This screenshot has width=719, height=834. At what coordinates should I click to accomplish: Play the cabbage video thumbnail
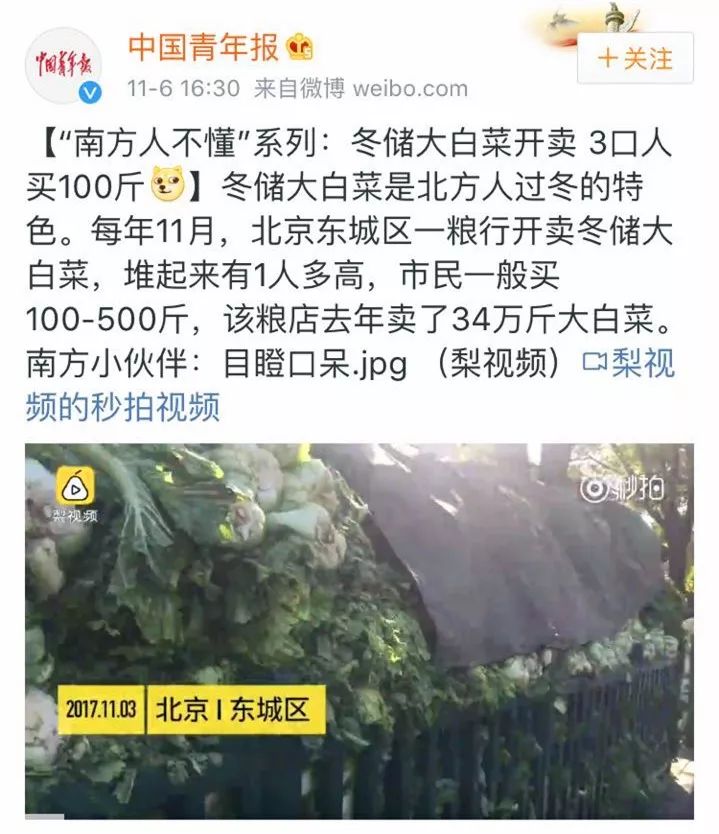point(359,630)
